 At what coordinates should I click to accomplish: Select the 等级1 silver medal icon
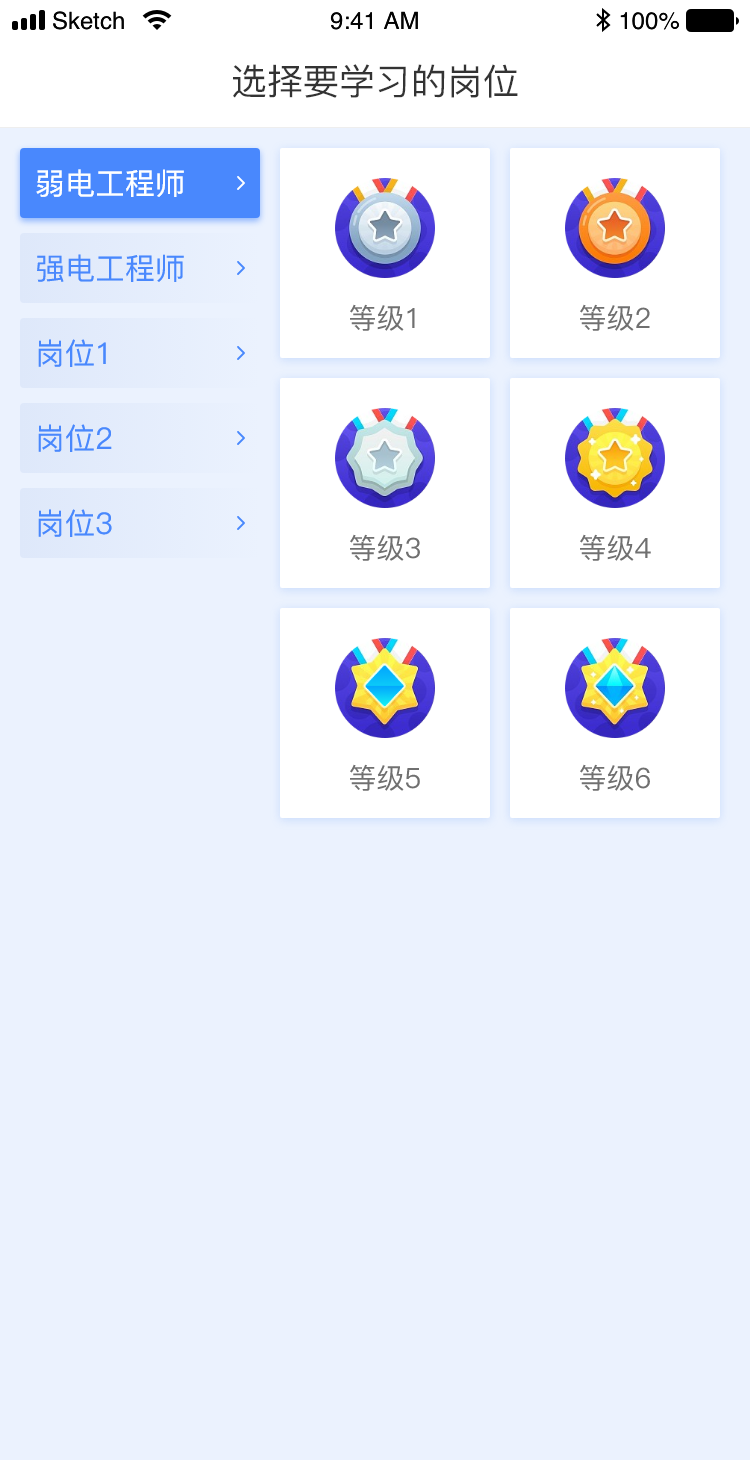(x=385, y=228)
